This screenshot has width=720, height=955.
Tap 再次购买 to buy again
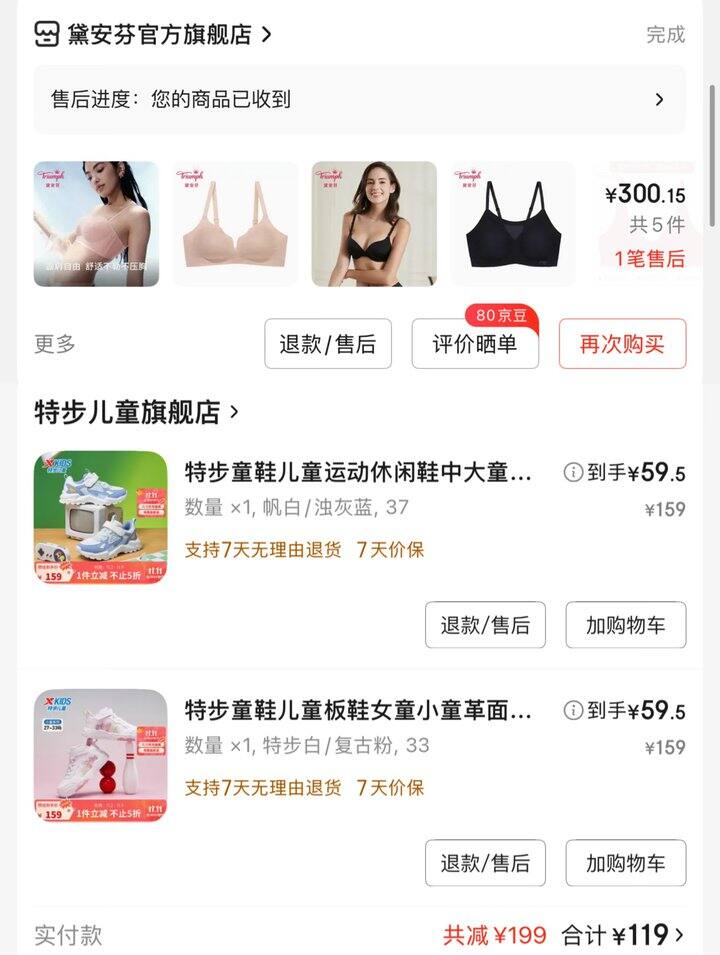coord(622,344)
